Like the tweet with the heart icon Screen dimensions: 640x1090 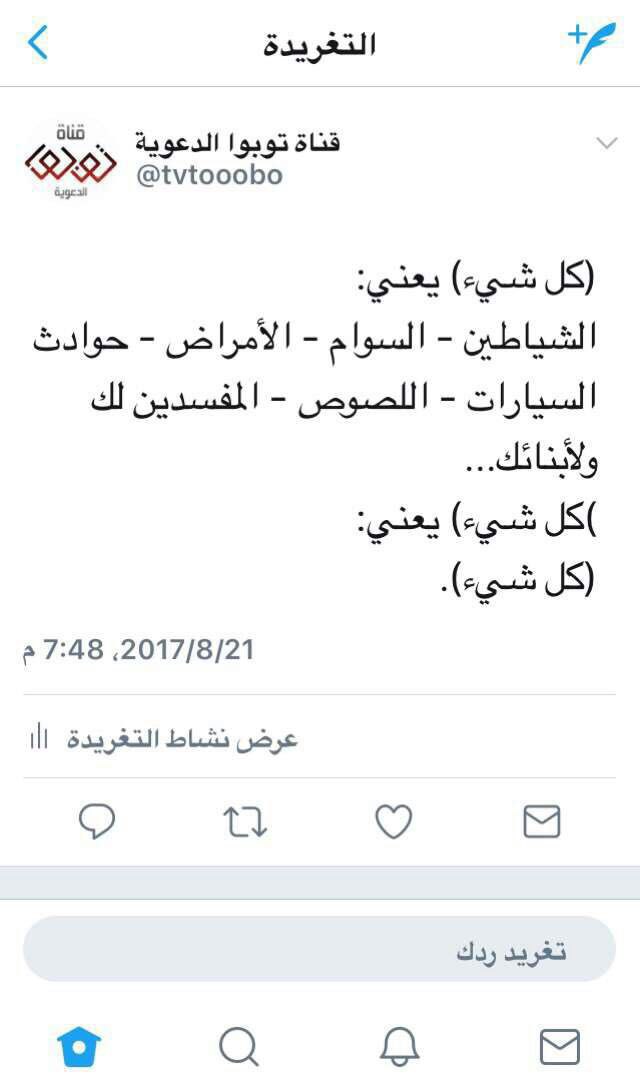pyautogui.click(x=393, y=821)
